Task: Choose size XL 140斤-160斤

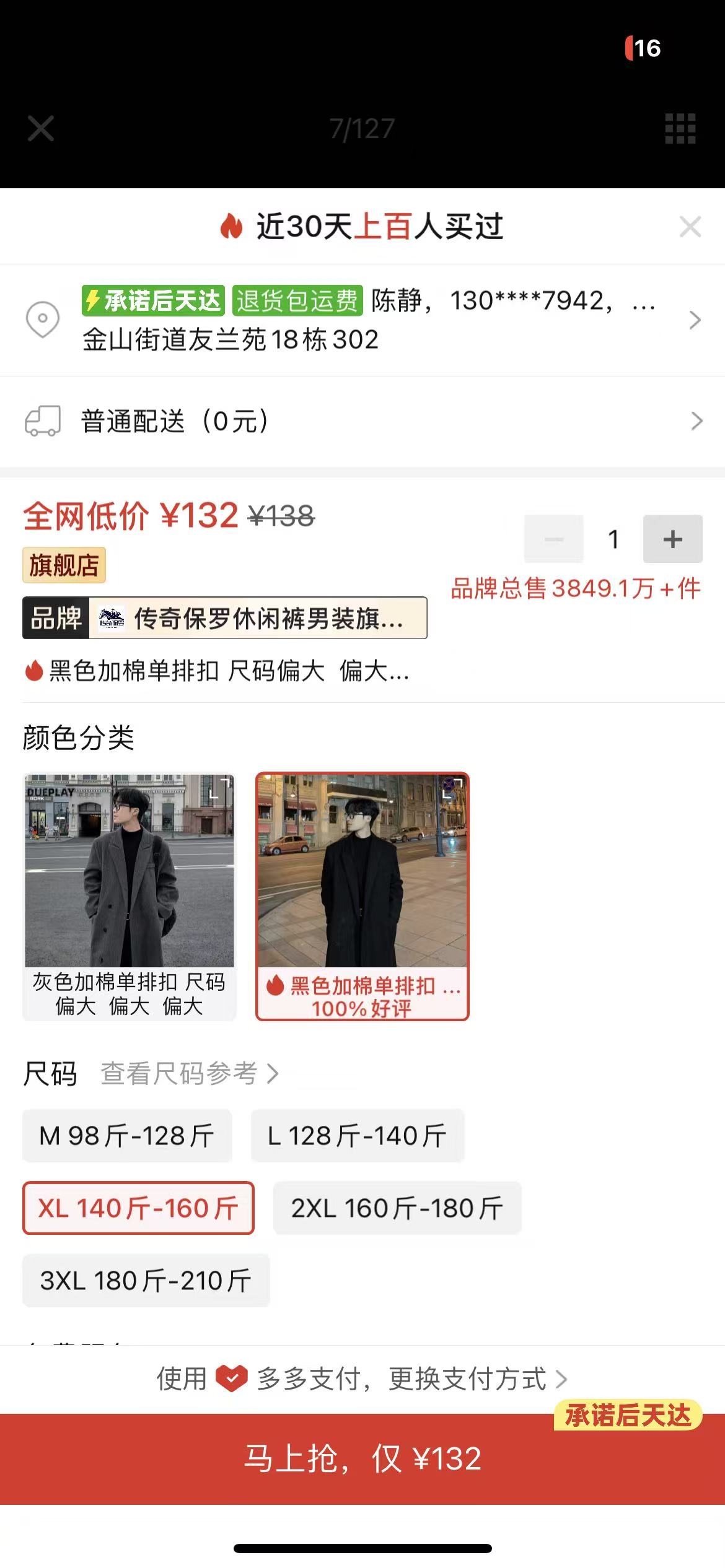Action: tap(138, 1208)
